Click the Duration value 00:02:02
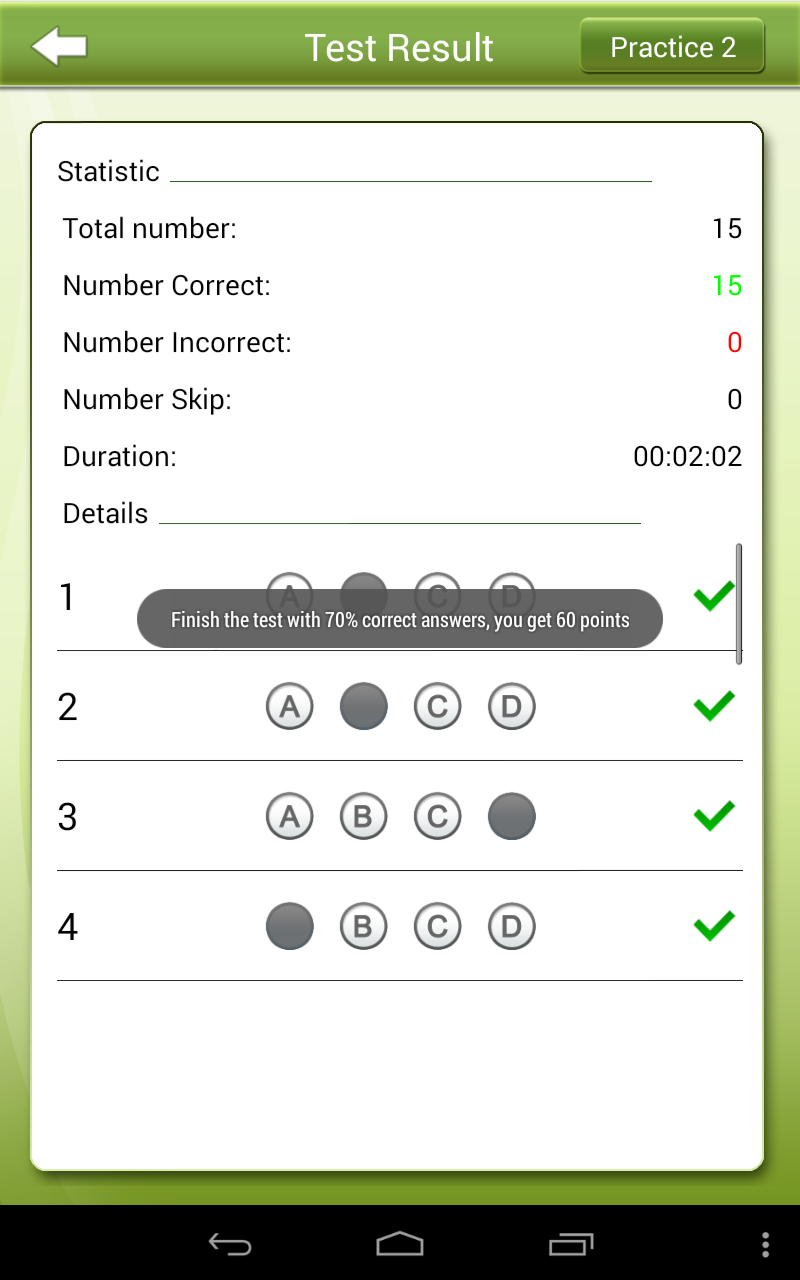800x1280 pixels. click(687, 456)
